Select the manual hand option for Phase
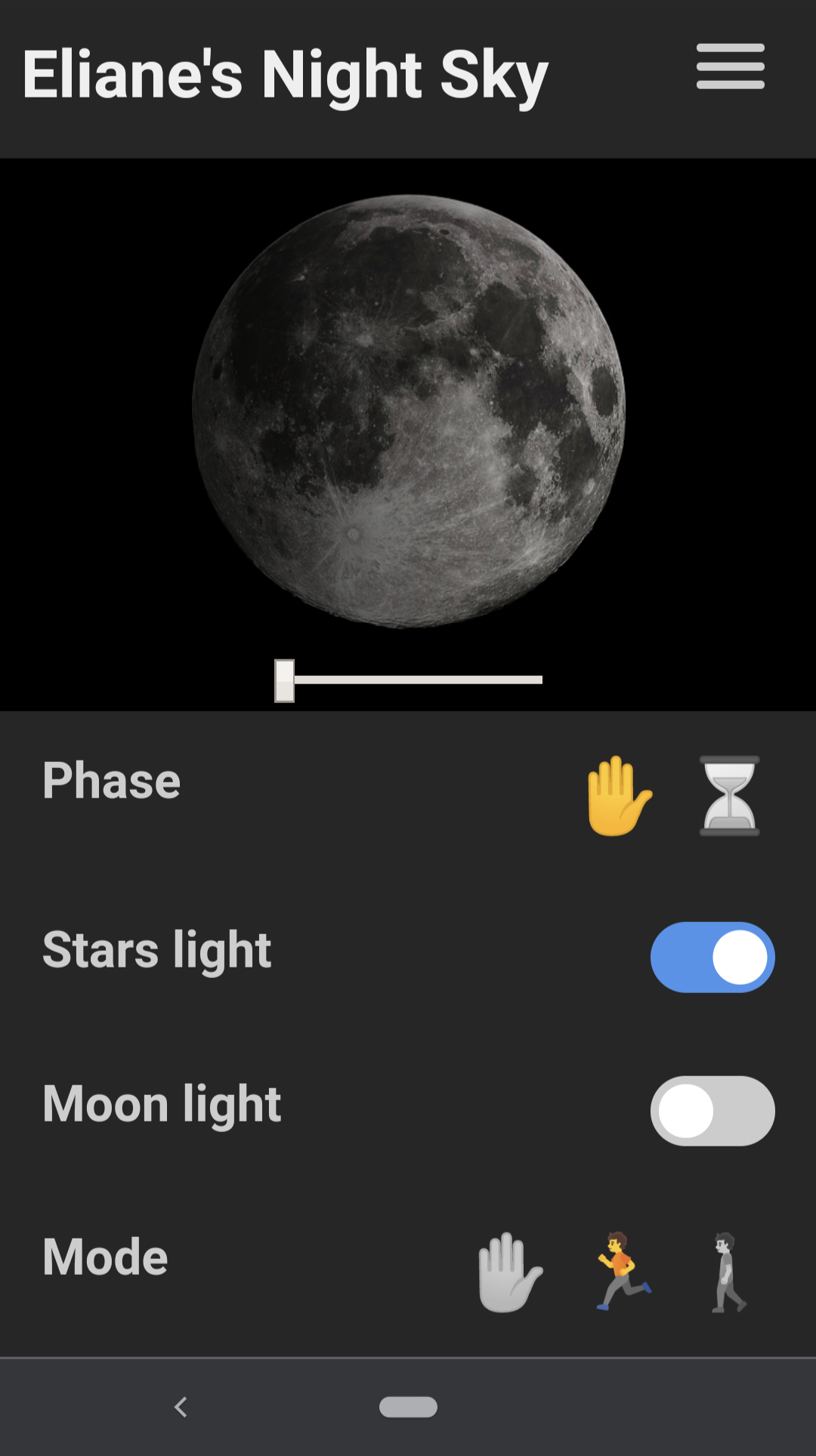Image resolution: width=816 pixels, height=1456 pixels. (618, 796)
